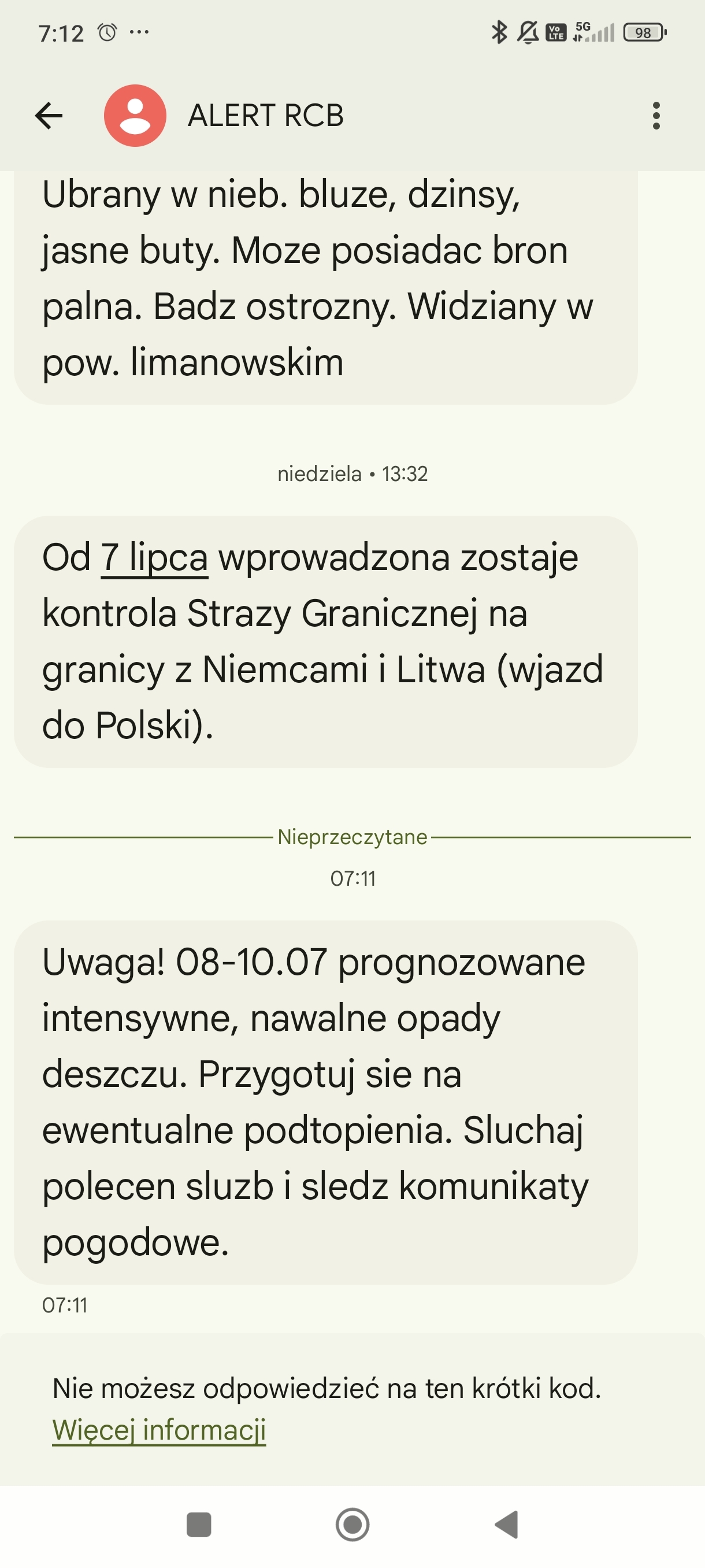
Task: Open the three-dot overflow menu
Action: point(656,116)
